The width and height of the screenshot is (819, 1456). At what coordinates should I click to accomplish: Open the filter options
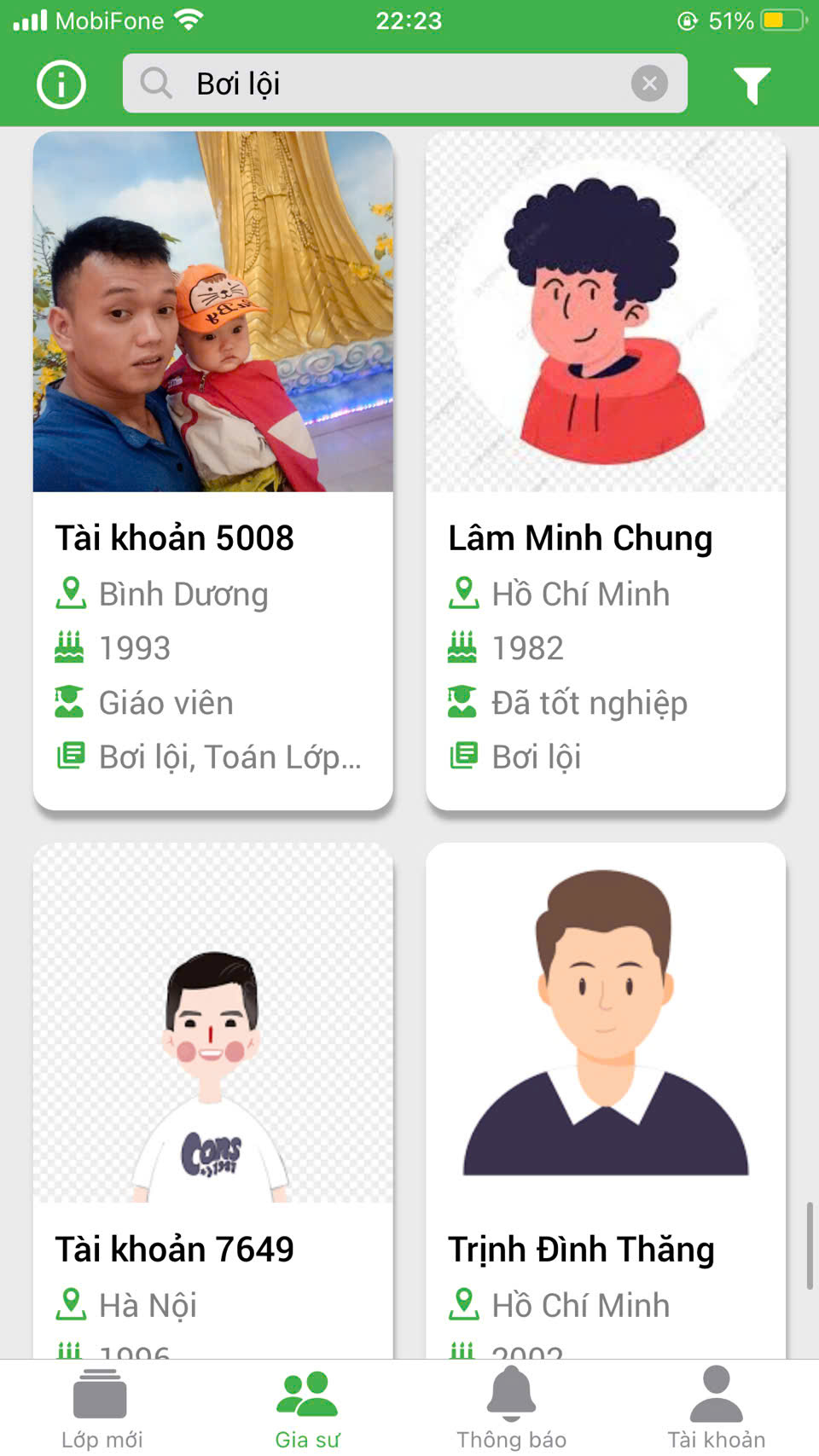pyautogui.click(x=752, y=84)
